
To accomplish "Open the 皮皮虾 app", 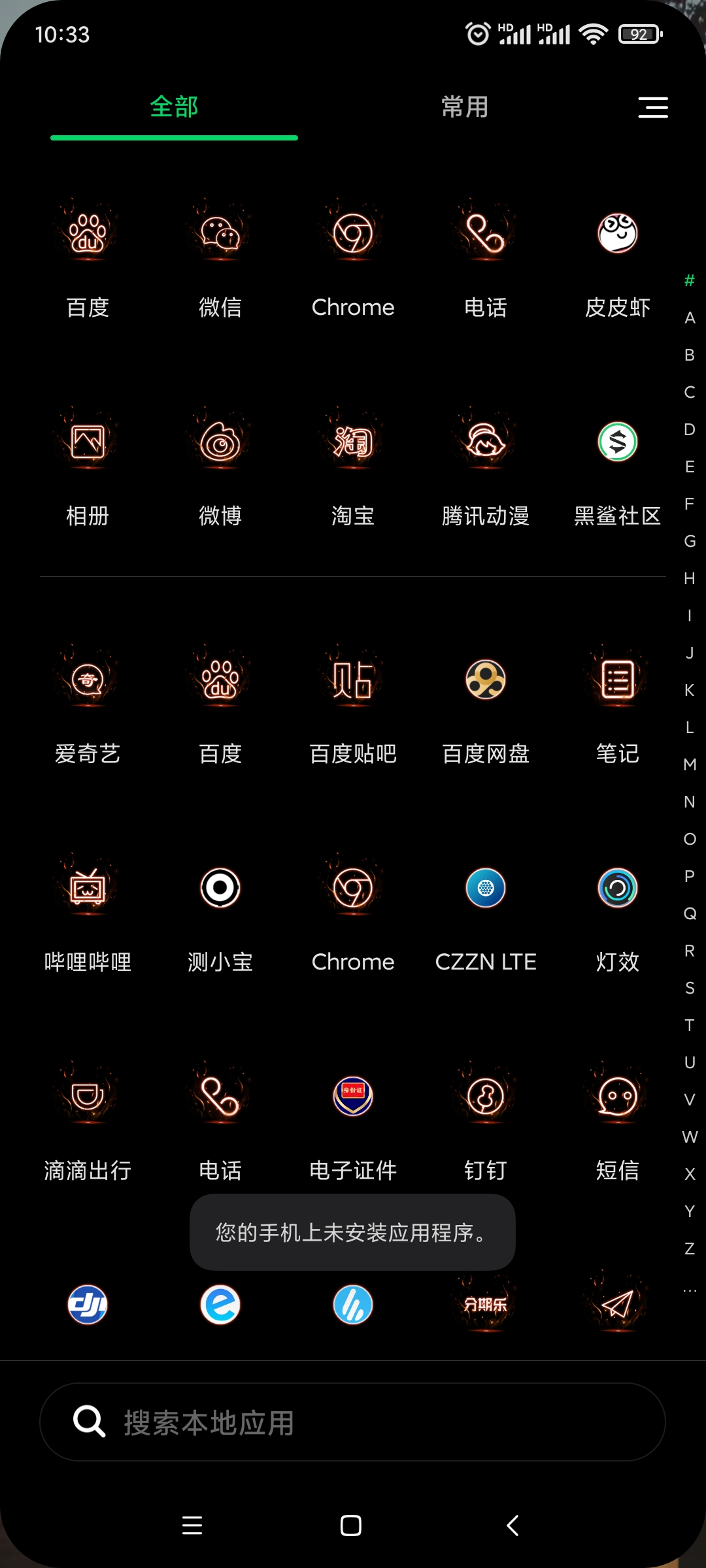I will 617,234.
